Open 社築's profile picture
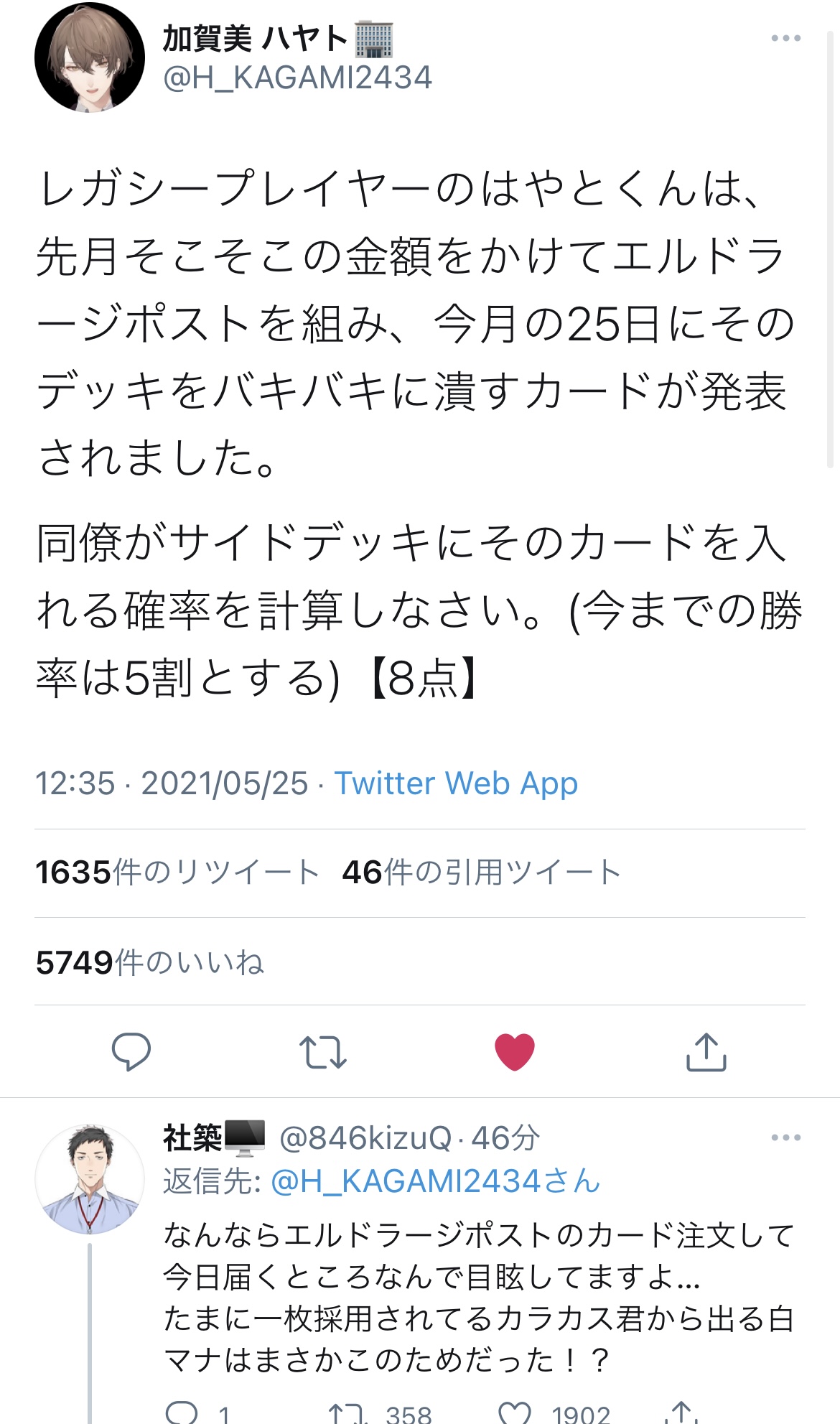The image size is (840, 1424). 89,1179
